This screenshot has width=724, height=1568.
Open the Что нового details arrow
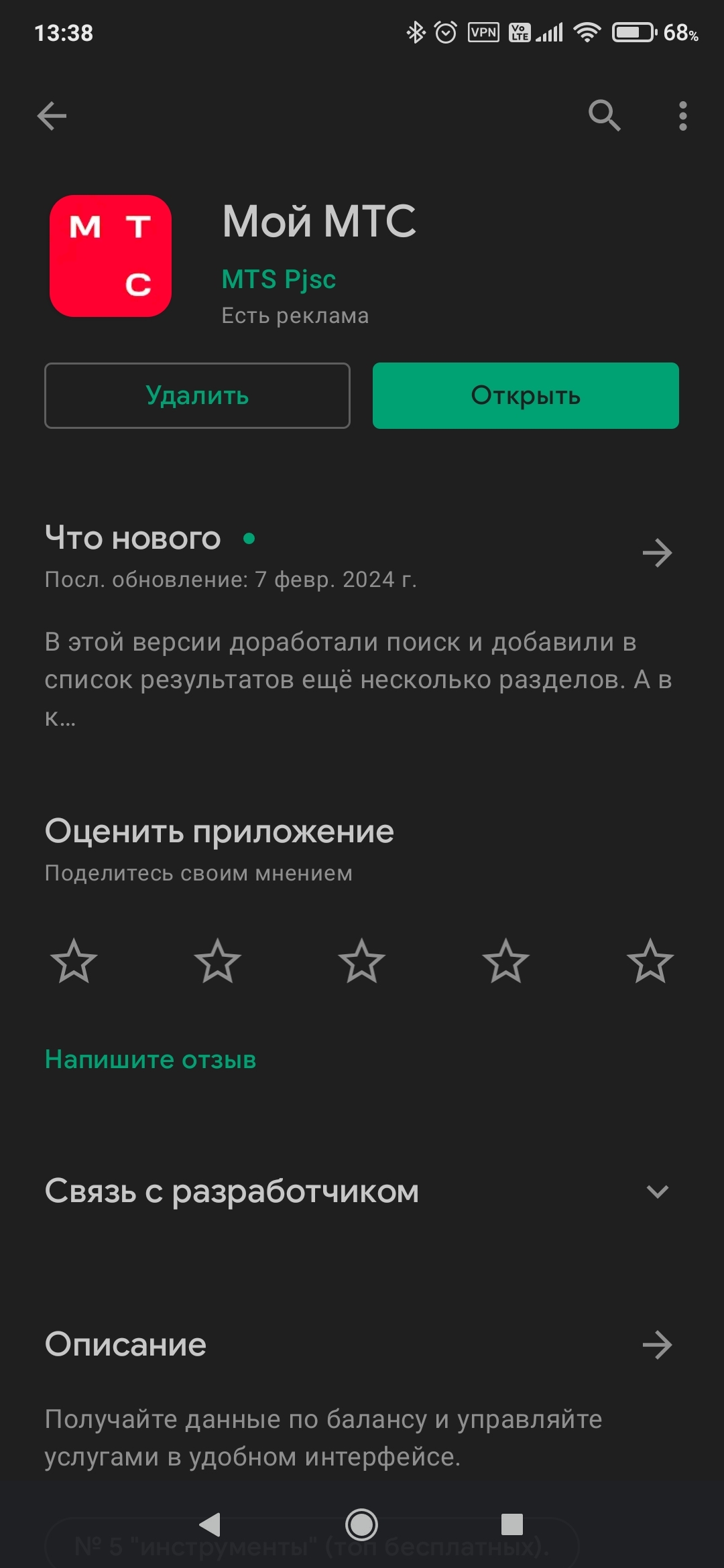pos(657,553)
